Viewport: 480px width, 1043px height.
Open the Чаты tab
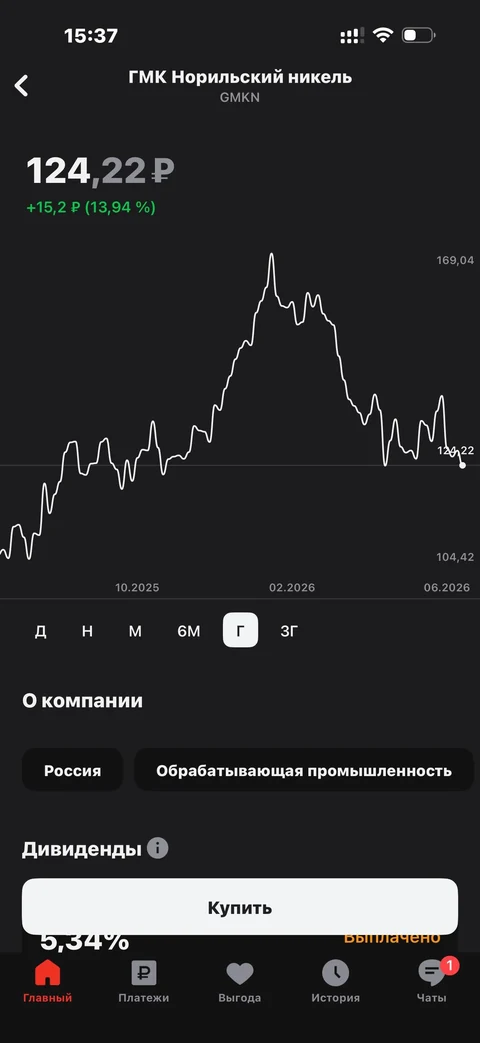pyautogui.click(x=432, y=982)
